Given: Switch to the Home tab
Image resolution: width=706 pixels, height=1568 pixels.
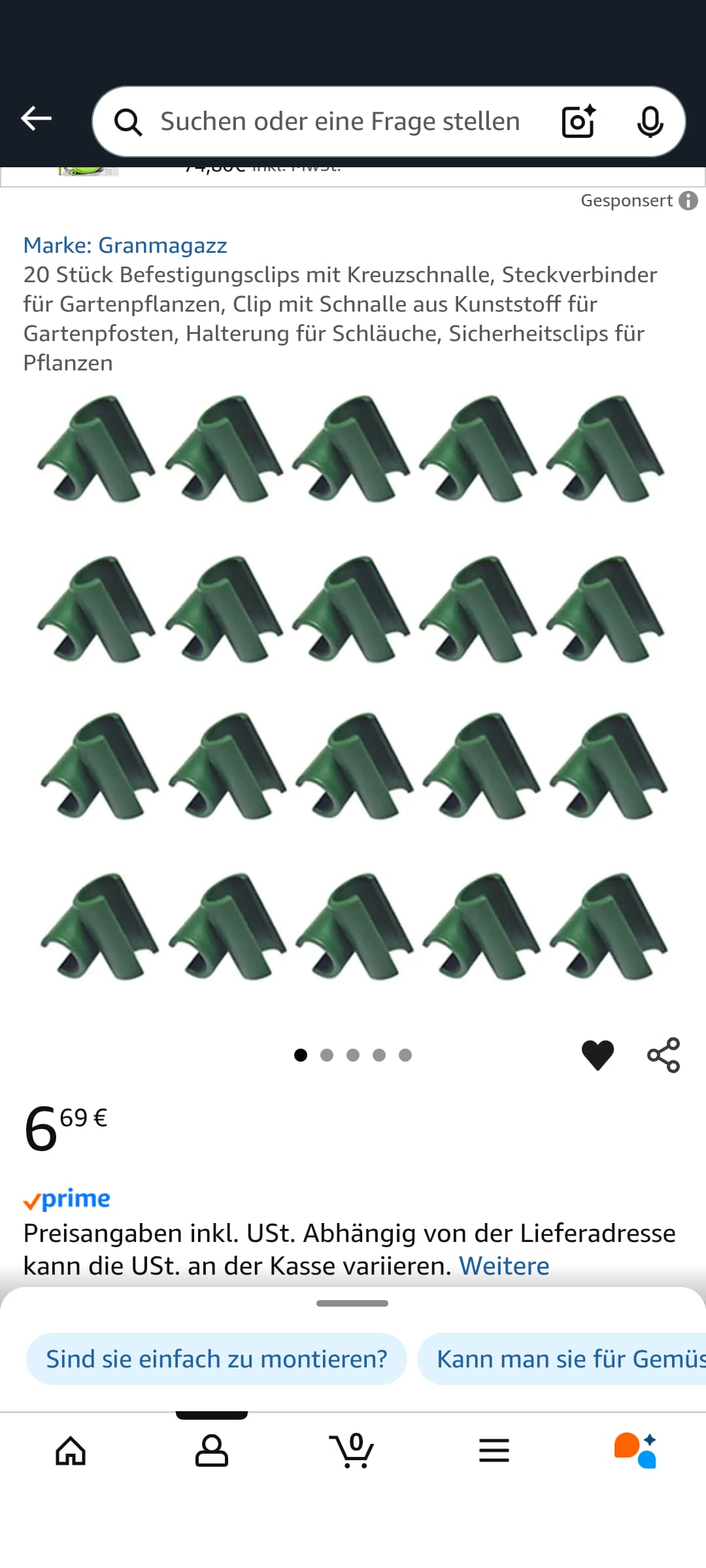Looking at the screenshot, I should click(71, 1451).
